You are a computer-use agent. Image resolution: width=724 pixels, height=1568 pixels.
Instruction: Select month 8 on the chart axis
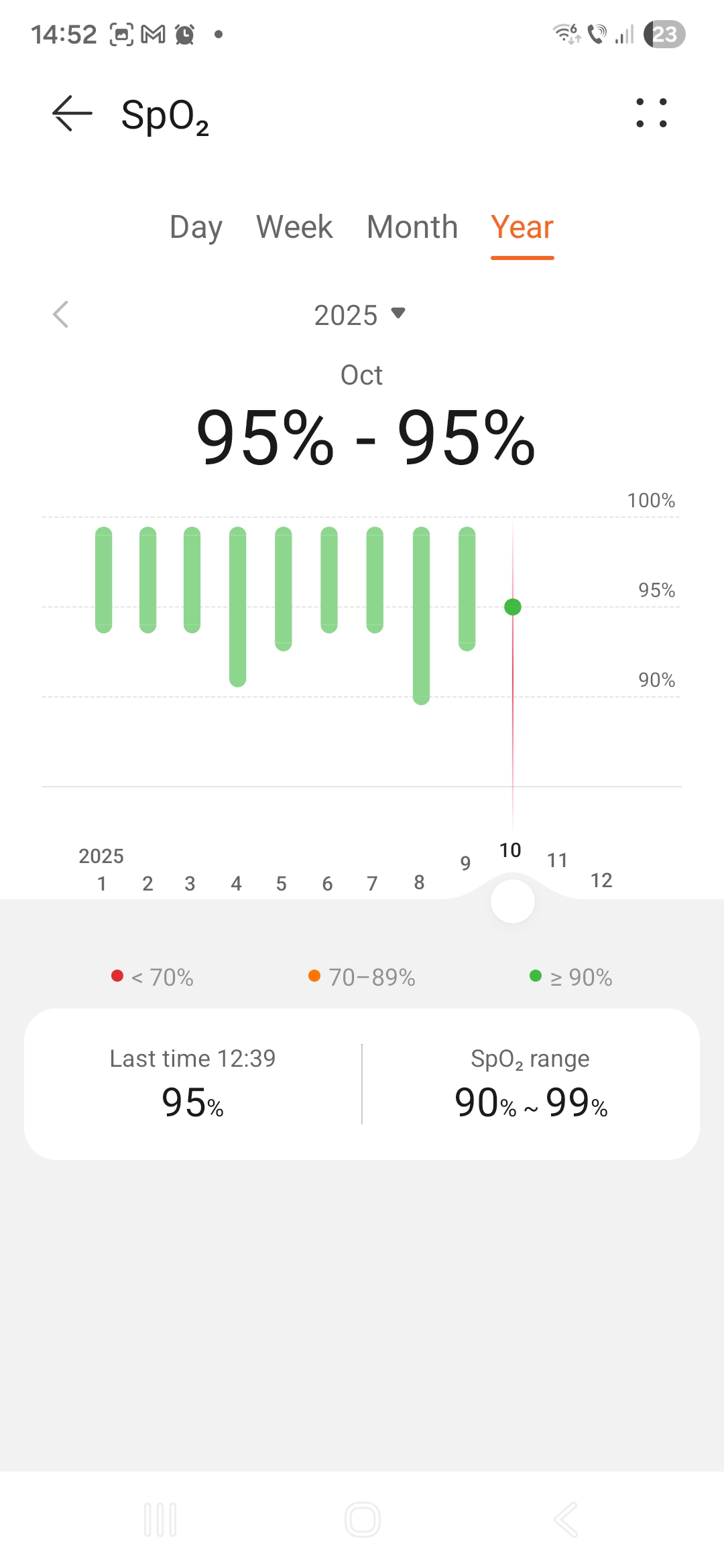[419, 883]
